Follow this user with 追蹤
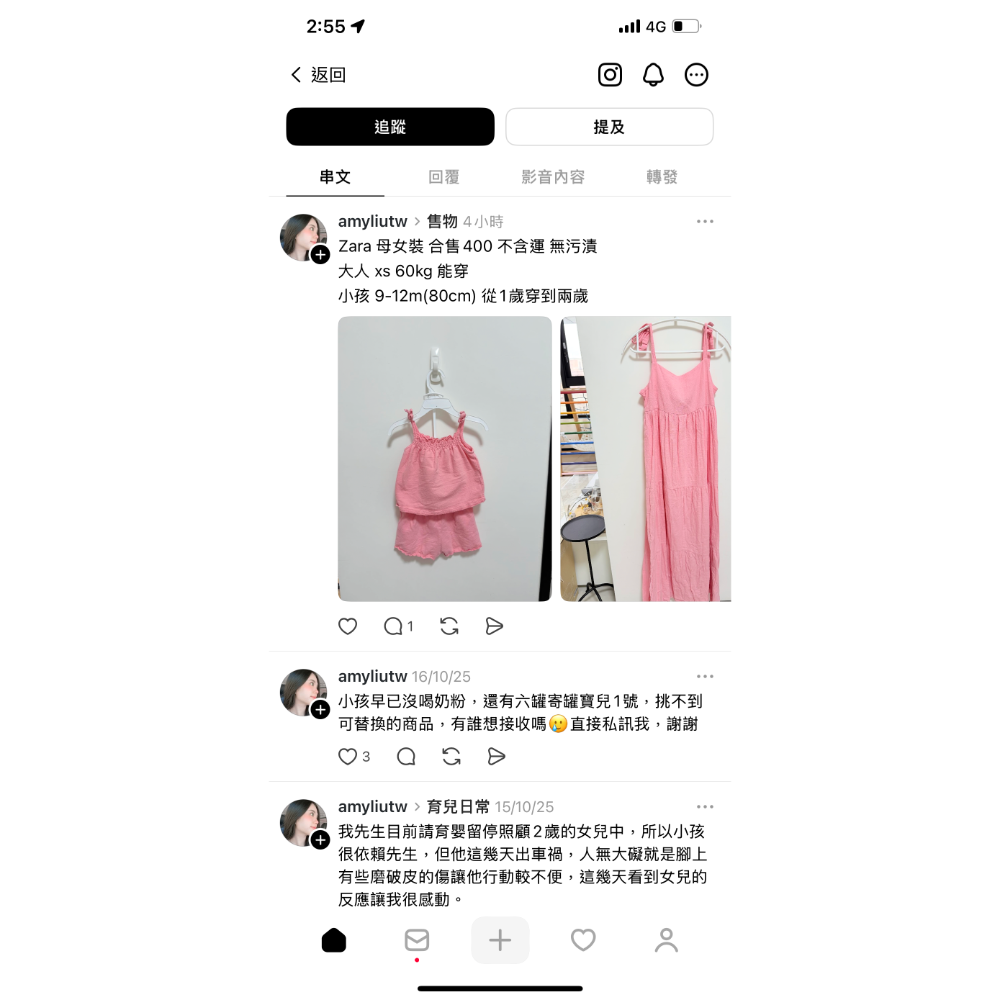Screen dimensions: 1000x1000 390,127
